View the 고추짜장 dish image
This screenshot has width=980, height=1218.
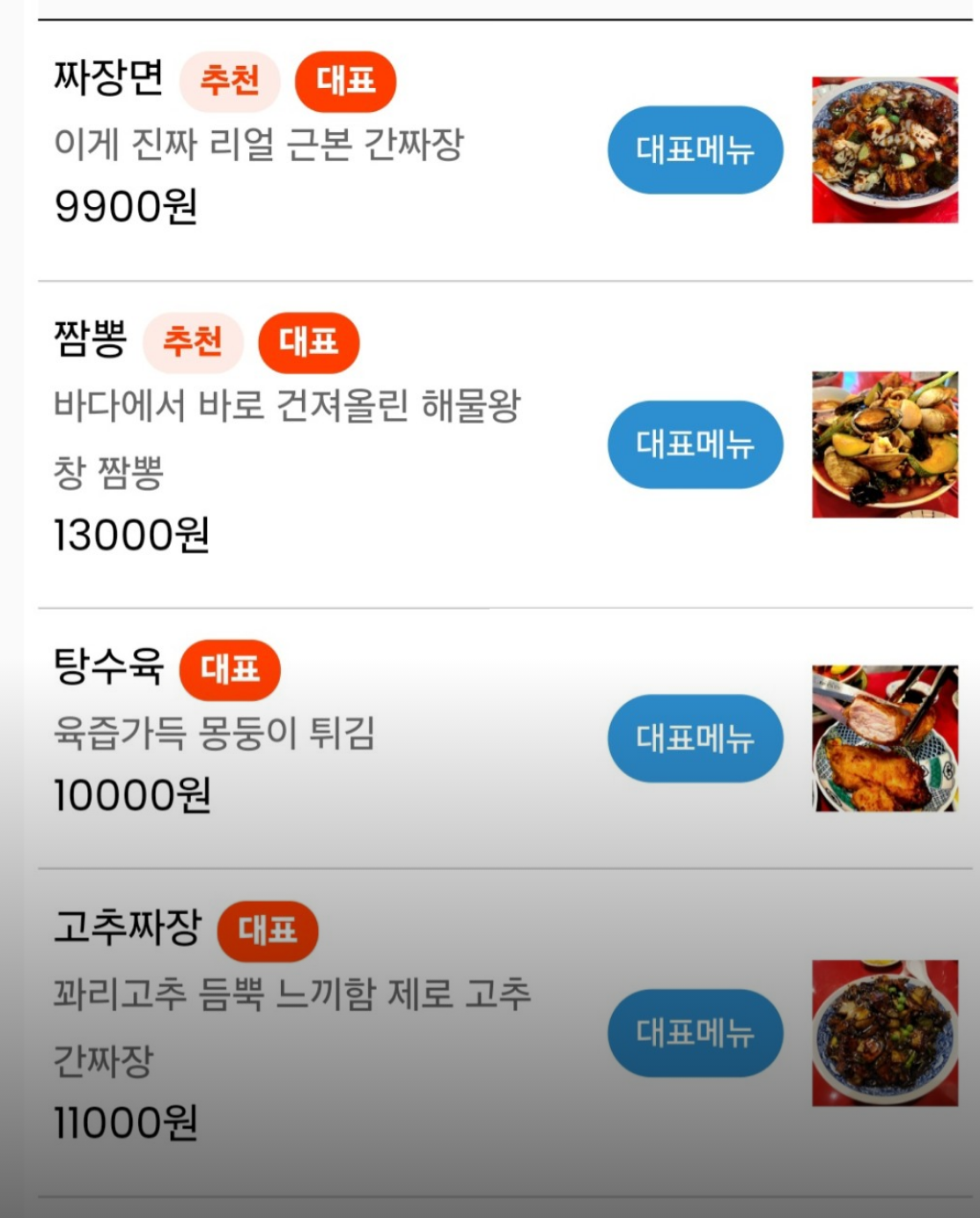pos(884,1032)
